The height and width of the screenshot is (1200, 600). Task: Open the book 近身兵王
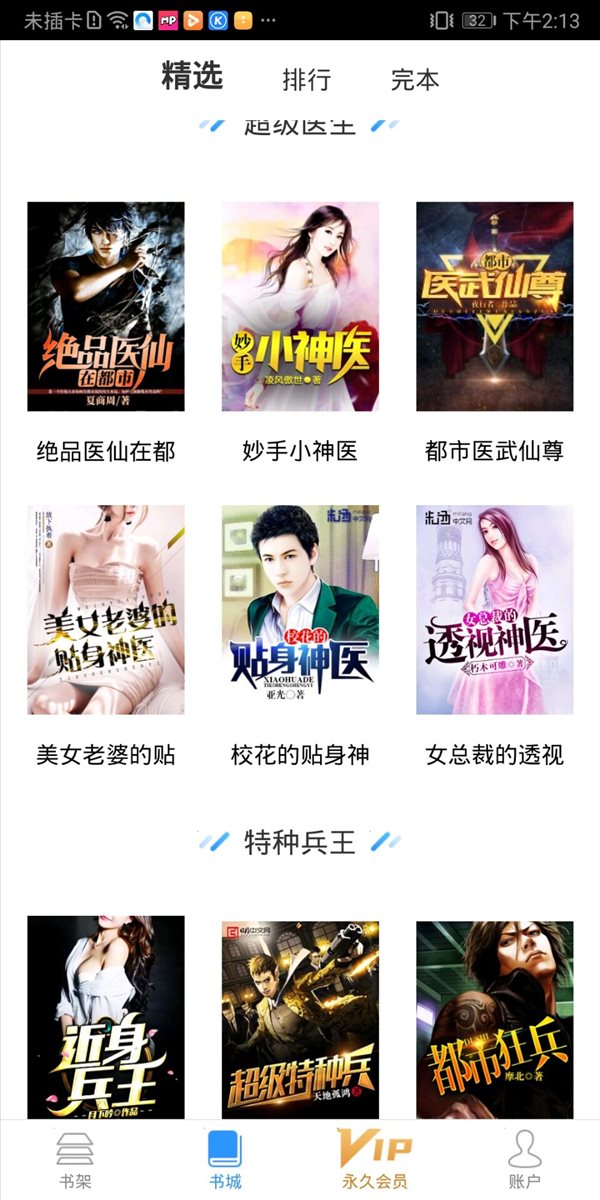point(106,1019)
